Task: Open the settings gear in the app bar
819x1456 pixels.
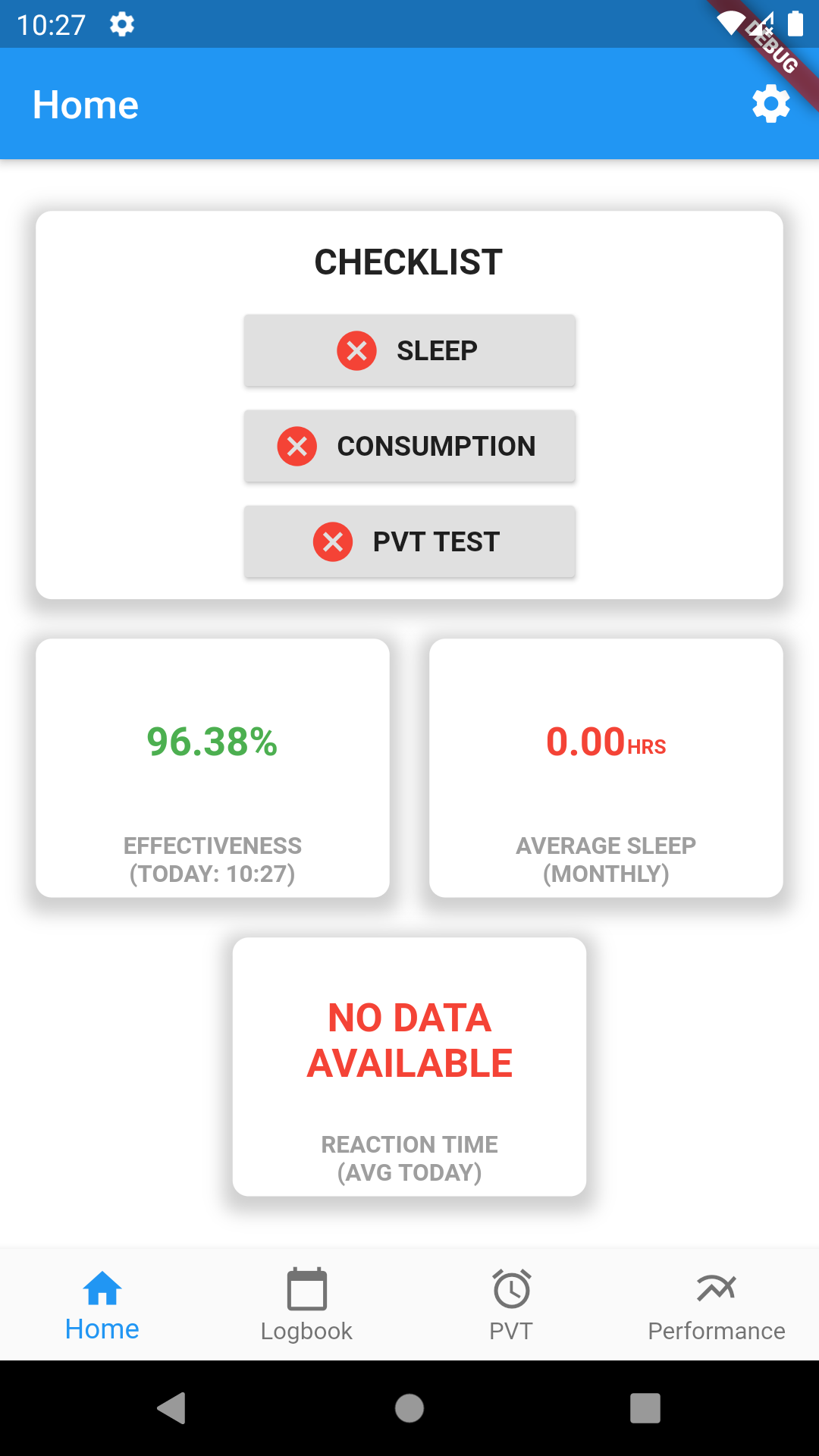Action: pos(770,104)
